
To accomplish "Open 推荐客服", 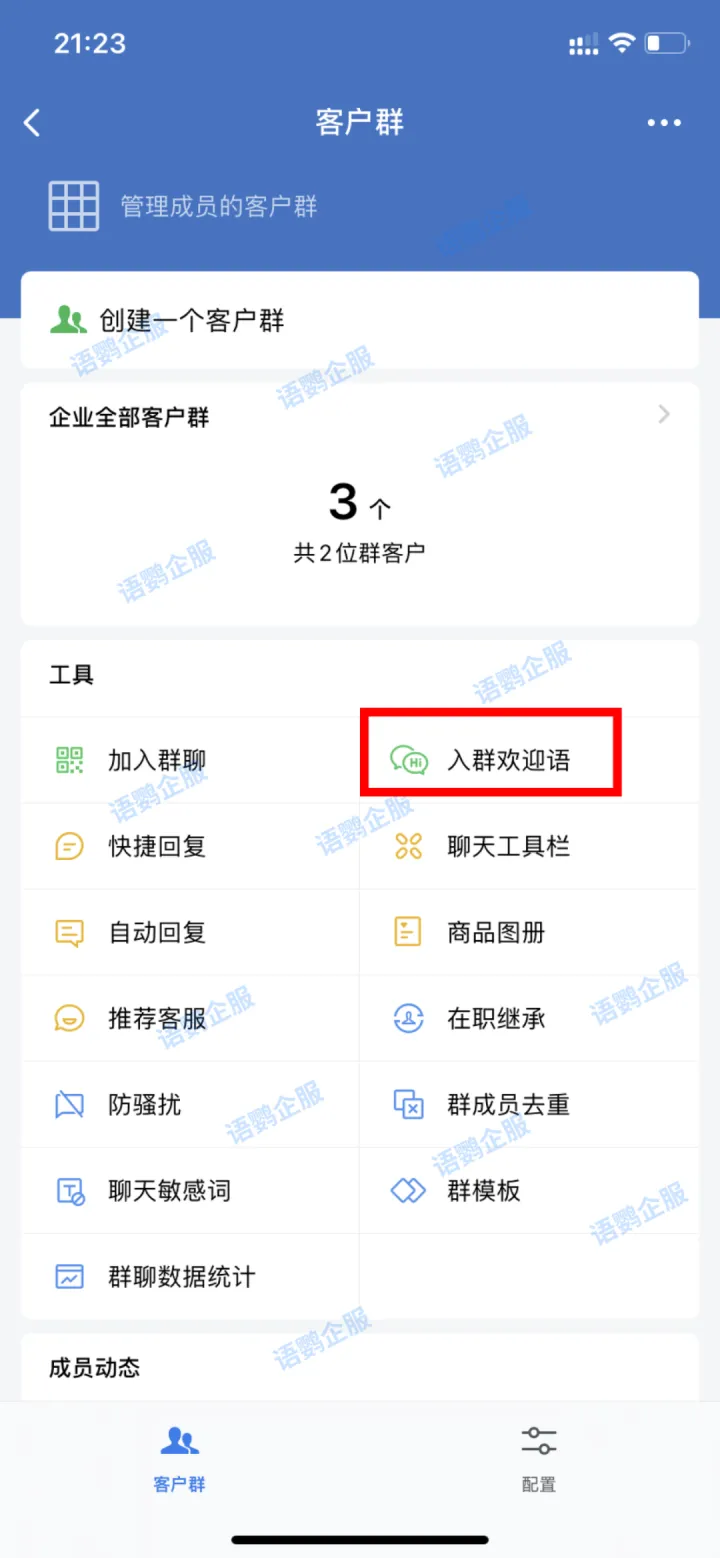I will pos(157,1019).
